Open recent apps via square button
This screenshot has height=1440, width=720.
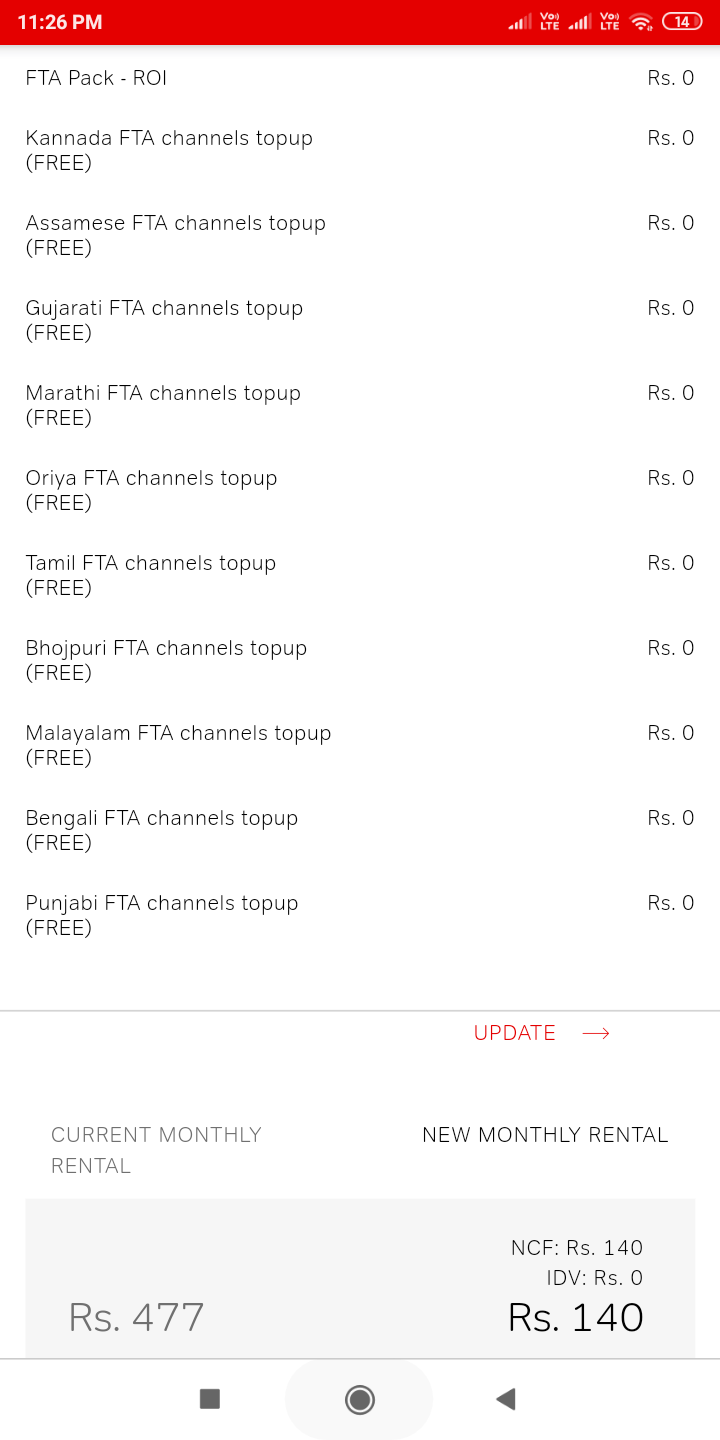point(210,1399)
